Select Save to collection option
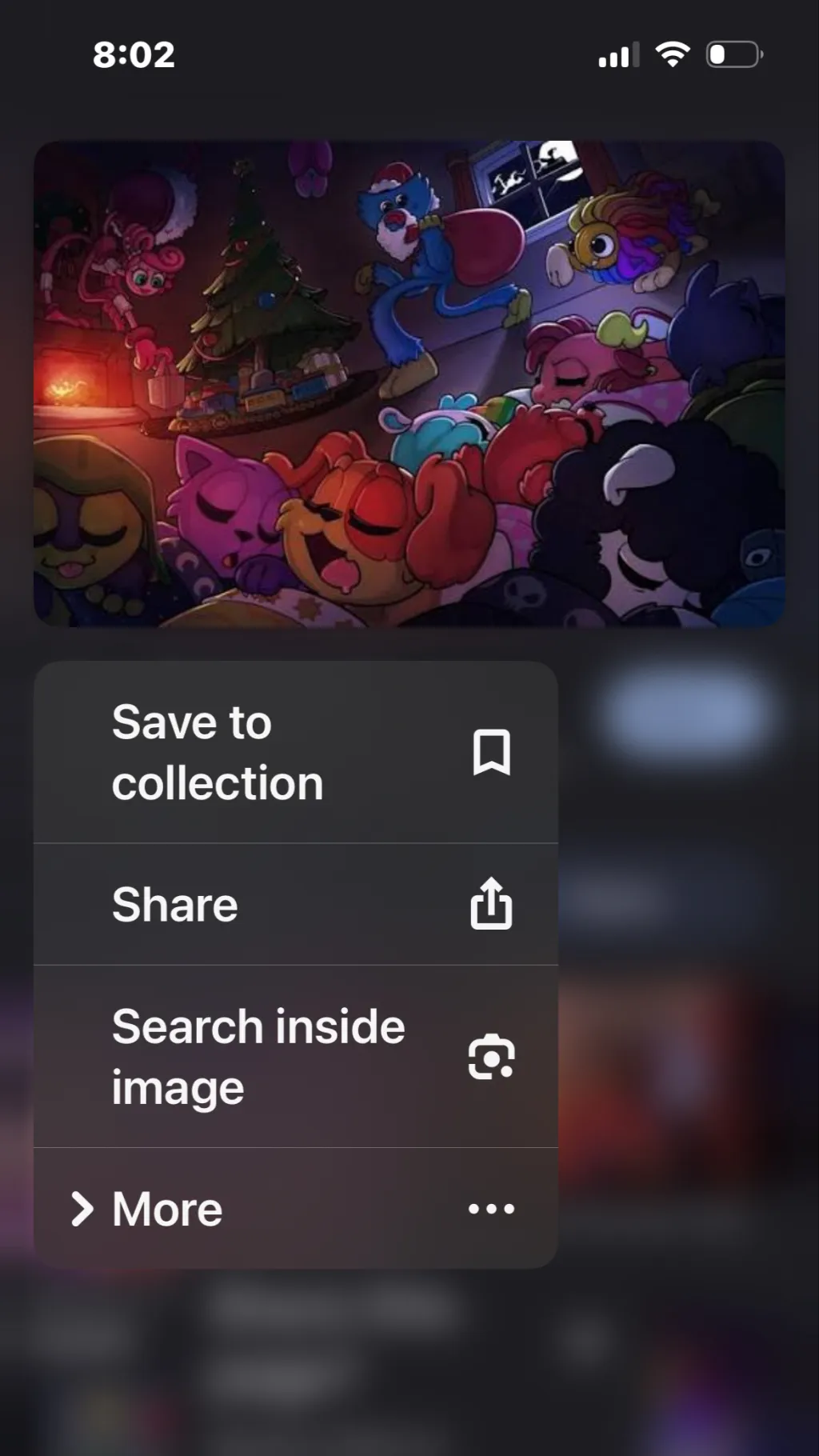 click(x=295, y=752)
